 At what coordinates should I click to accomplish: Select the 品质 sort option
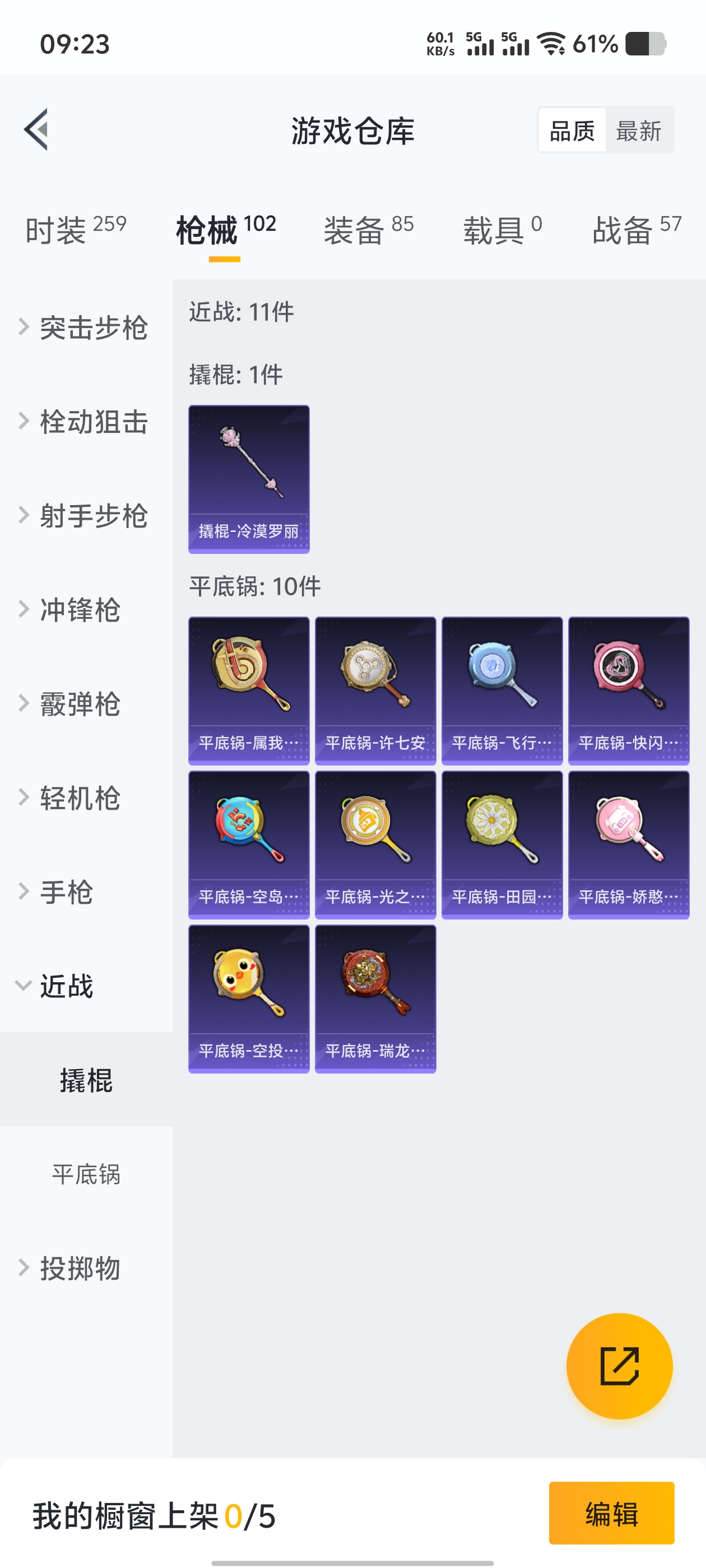(x=572, y=130)
